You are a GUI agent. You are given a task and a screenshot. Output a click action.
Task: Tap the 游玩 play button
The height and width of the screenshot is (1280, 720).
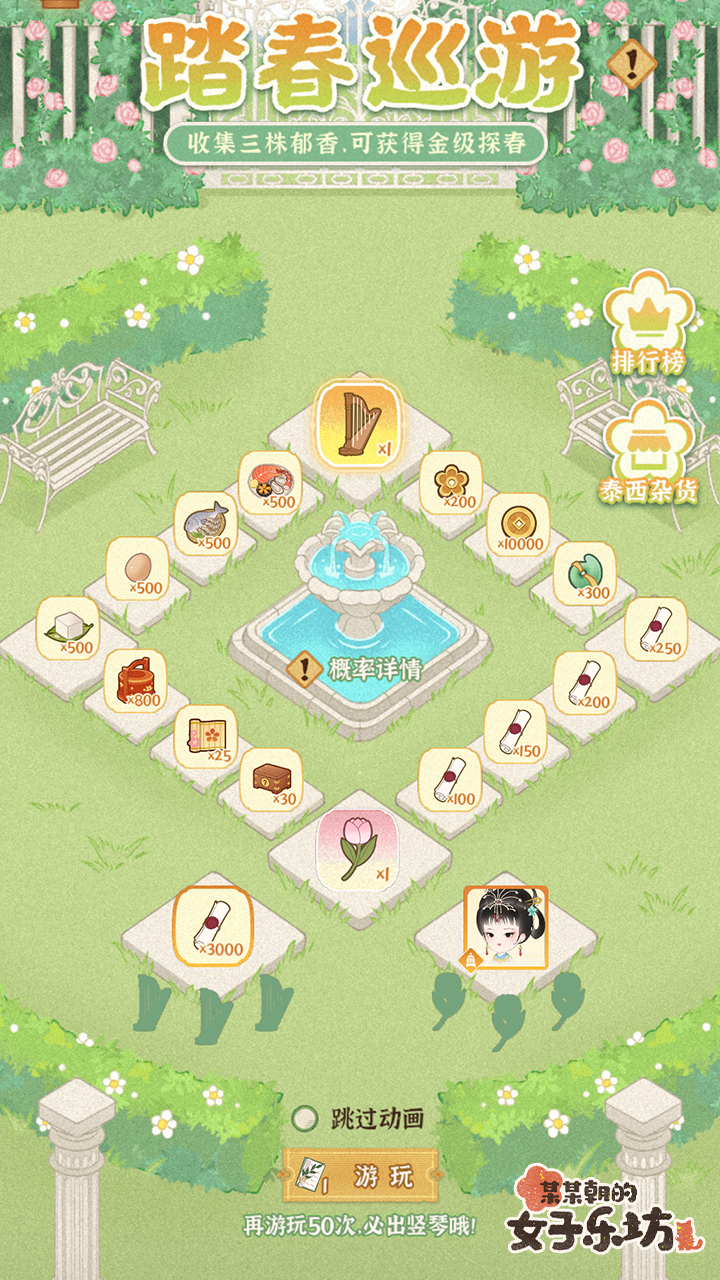pyautogui.click(x=361, y=1176)
